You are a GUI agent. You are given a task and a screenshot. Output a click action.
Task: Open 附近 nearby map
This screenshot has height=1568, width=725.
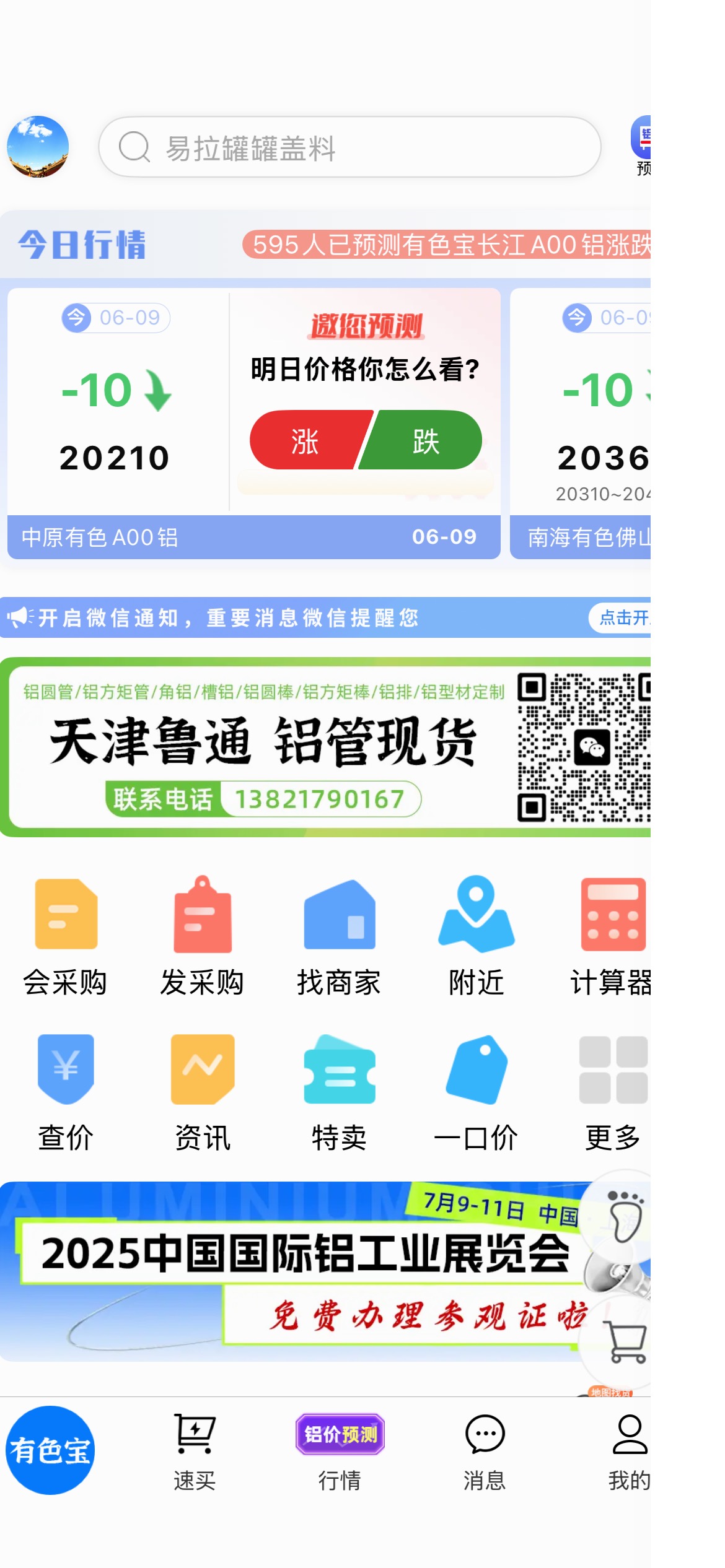(x=476, y=936)
